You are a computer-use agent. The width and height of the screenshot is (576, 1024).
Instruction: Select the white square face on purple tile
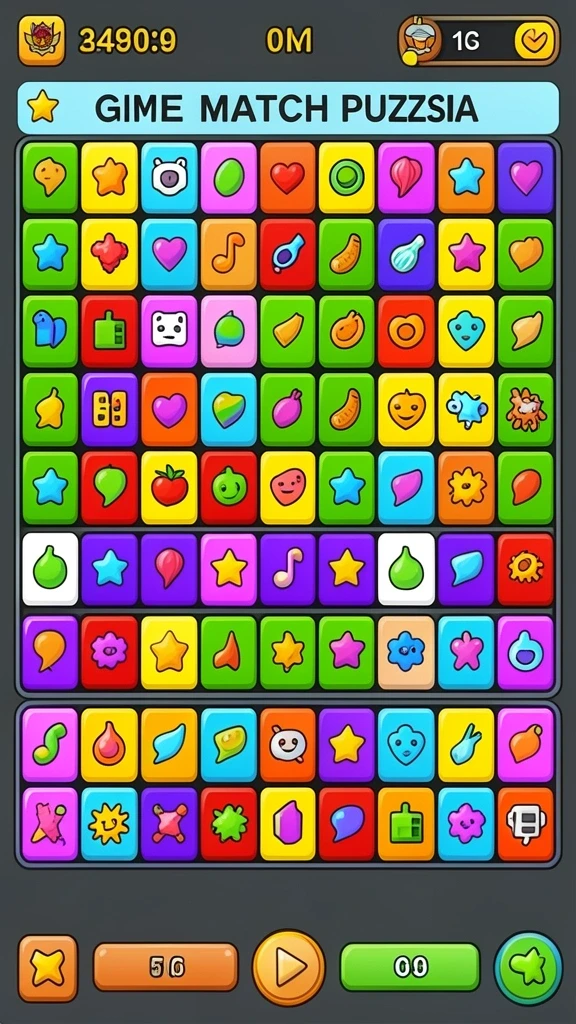point(170,331)
